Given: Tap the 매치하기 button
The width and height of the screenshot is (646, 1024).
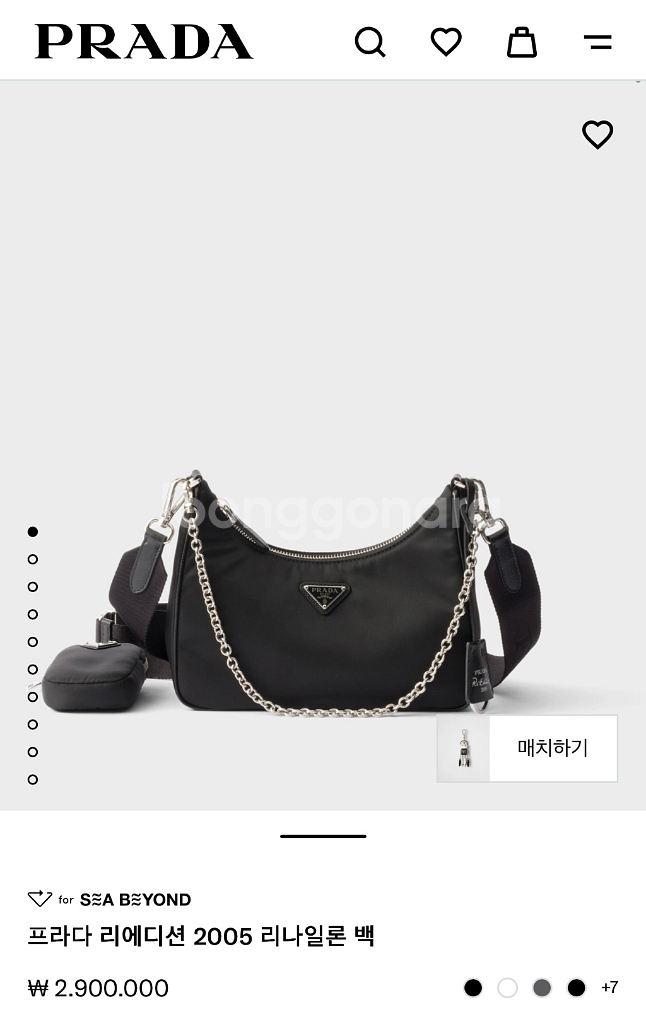Looking at the screenshot, I should pyautogui.click(x=527, y=748).
